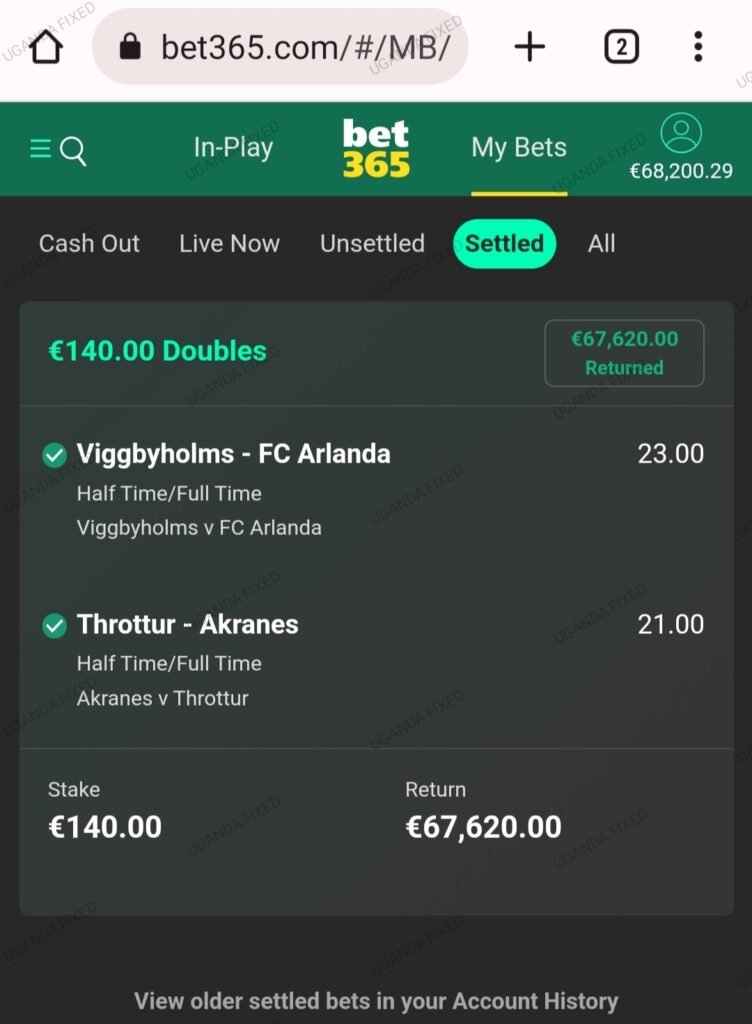Tap the browser home icon

[46, 46]
